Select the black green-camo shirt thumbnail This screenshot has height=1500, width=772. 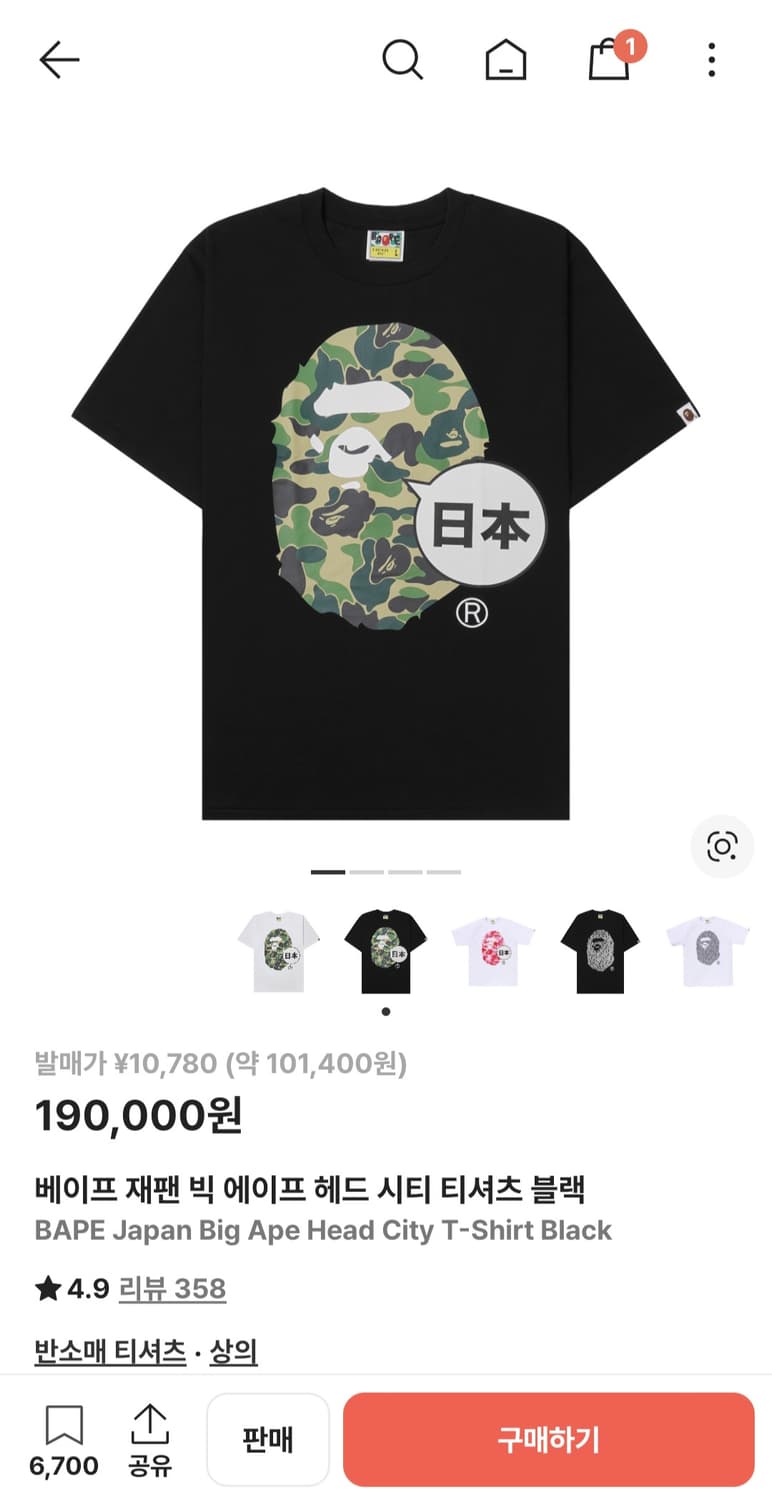tap(386, 951)
